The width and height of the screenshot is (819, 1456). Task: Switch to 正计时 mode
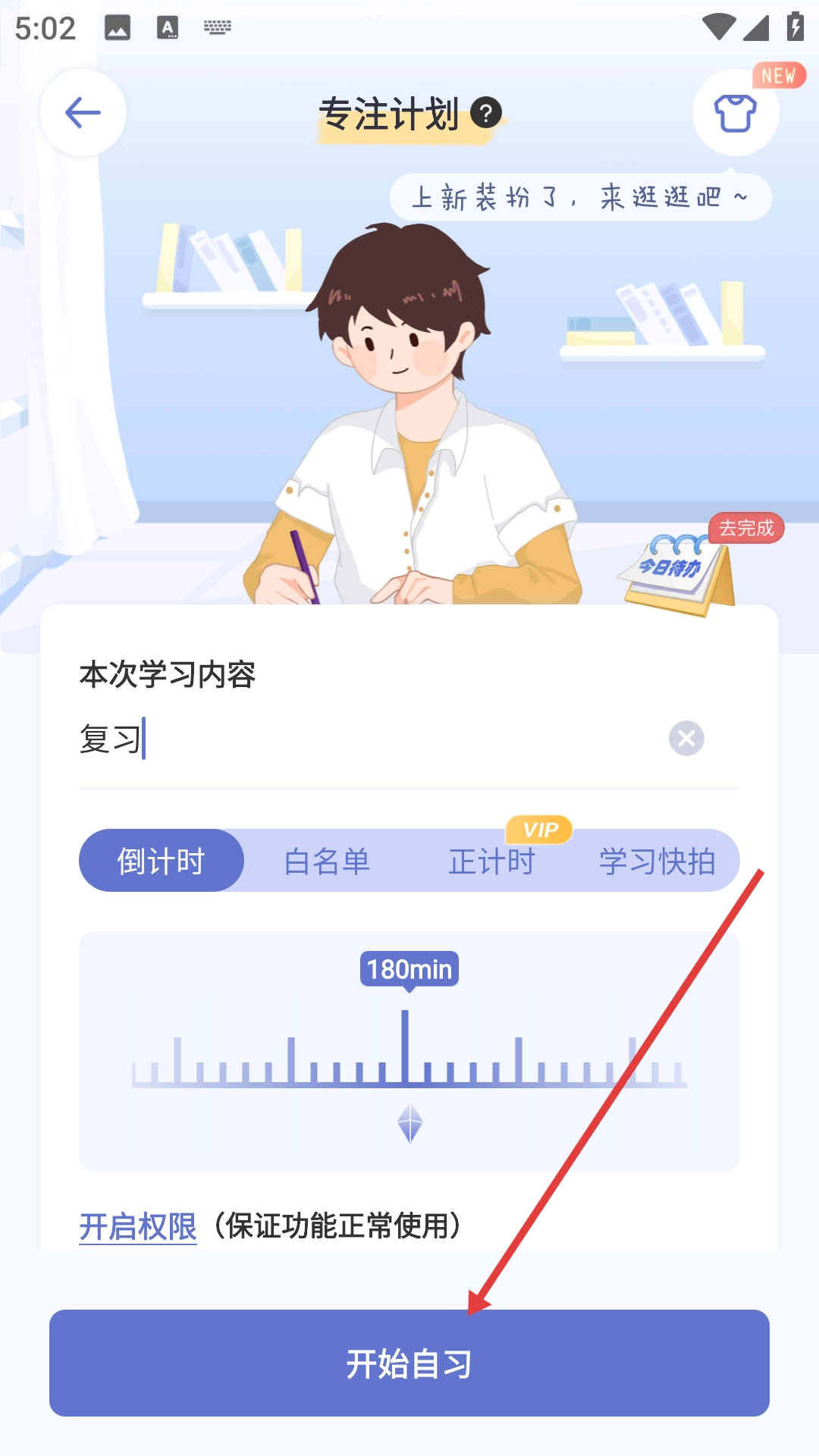coord(492,861)
